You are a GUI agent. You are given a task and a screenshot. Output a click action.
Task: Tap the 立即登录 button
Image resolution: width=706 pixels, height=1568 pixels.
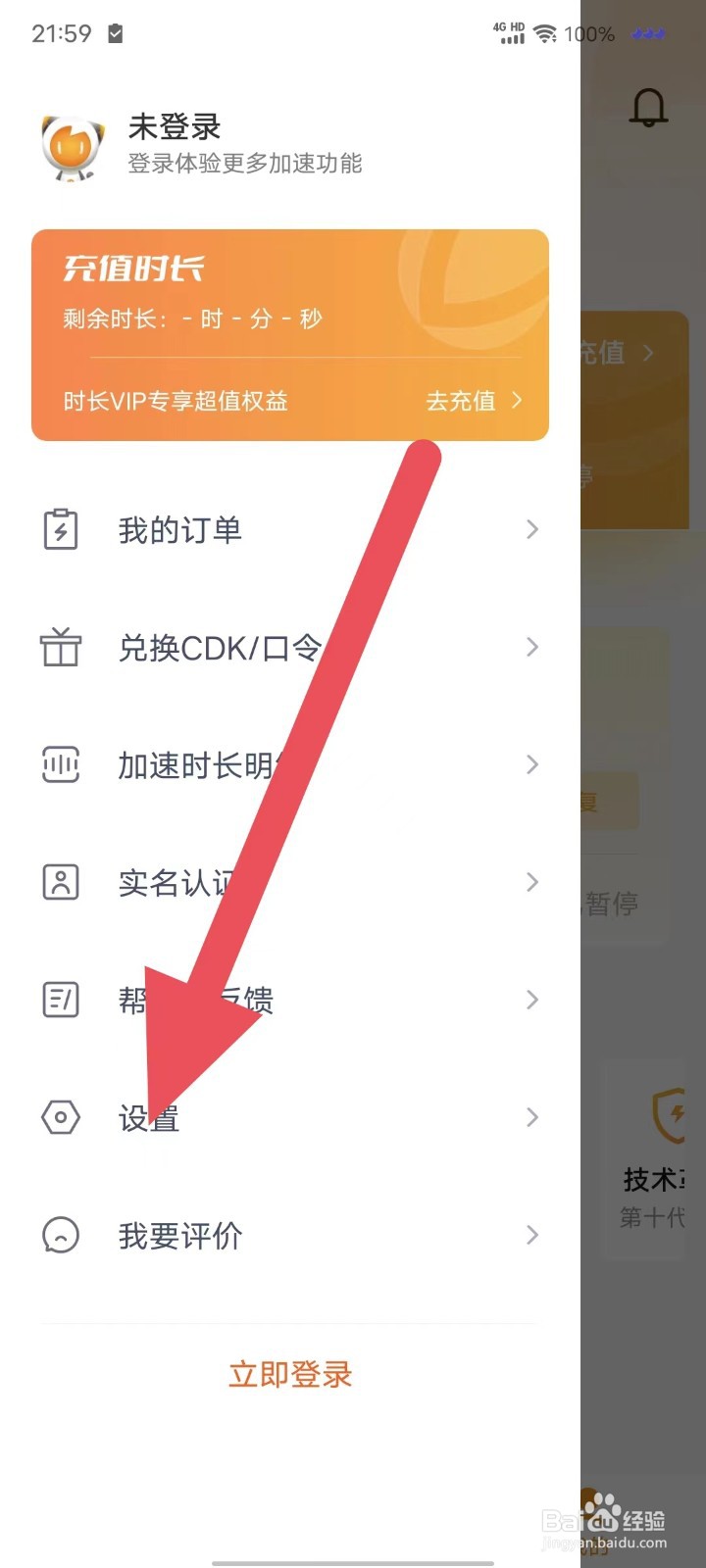(x=289, y=1374)
